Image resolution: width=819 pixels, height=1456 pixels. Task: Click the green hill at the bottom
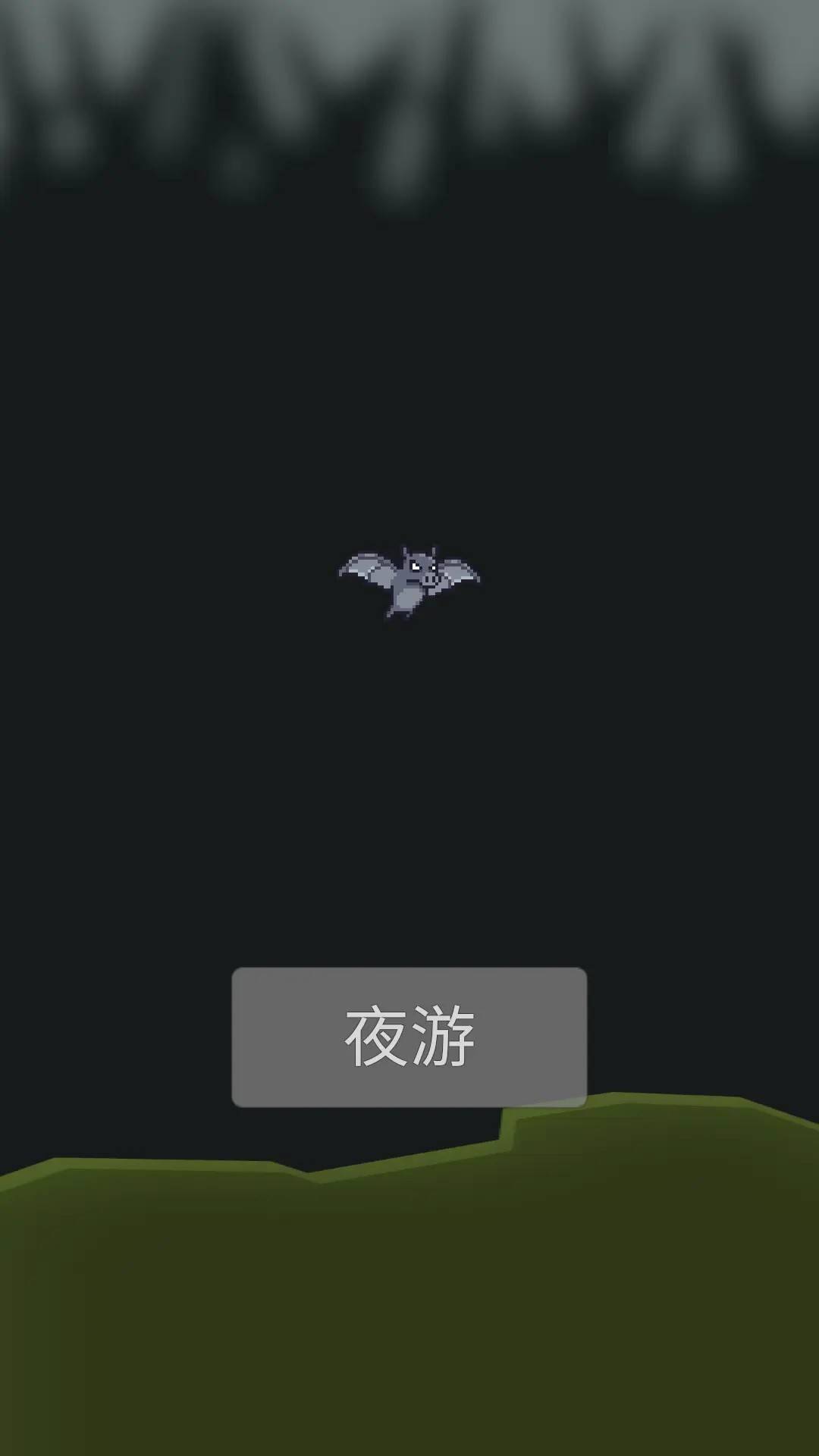(303, 1289)
